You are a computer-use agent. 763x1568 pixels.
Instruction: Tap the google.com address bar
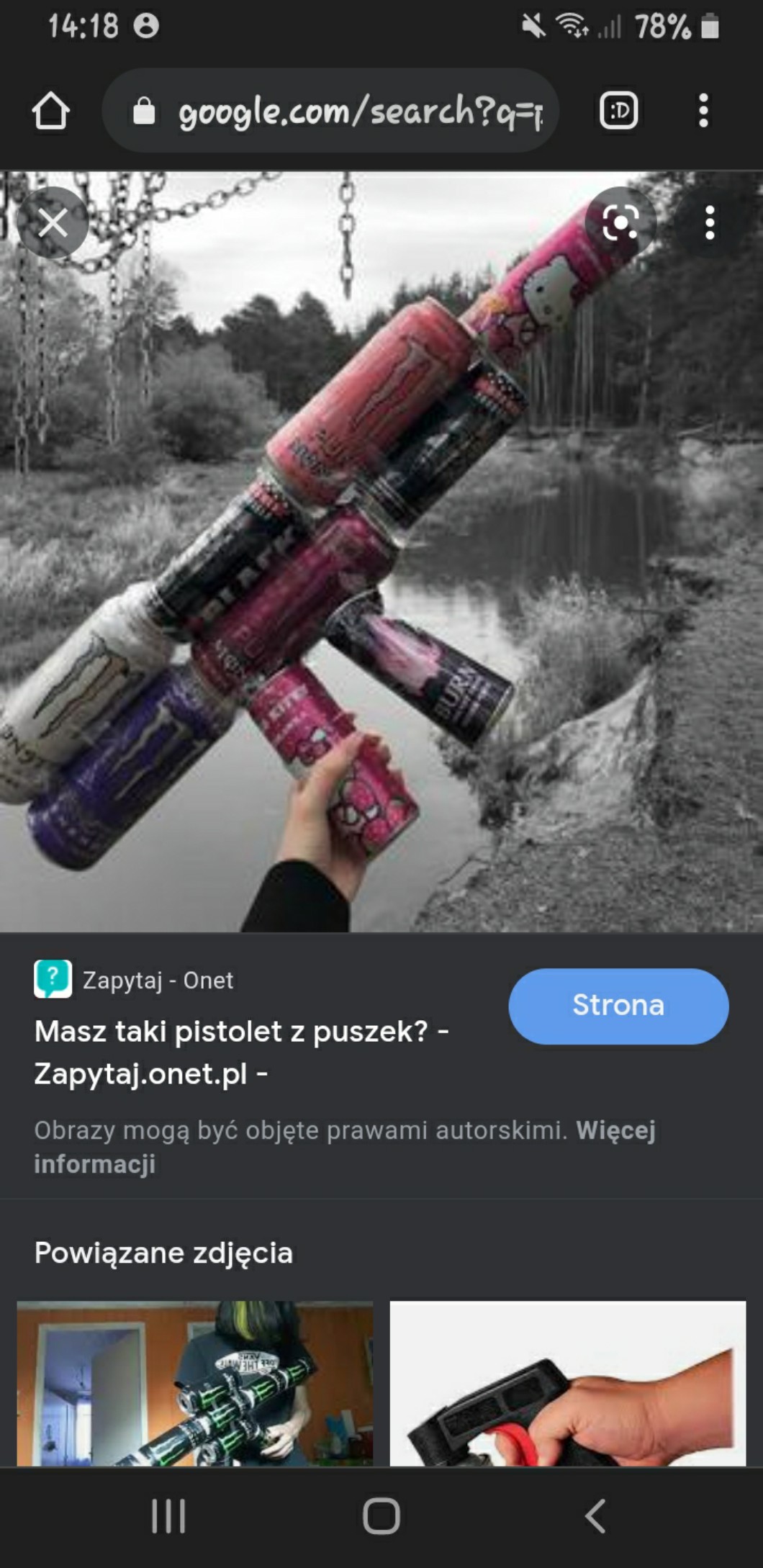coord(331,111)
